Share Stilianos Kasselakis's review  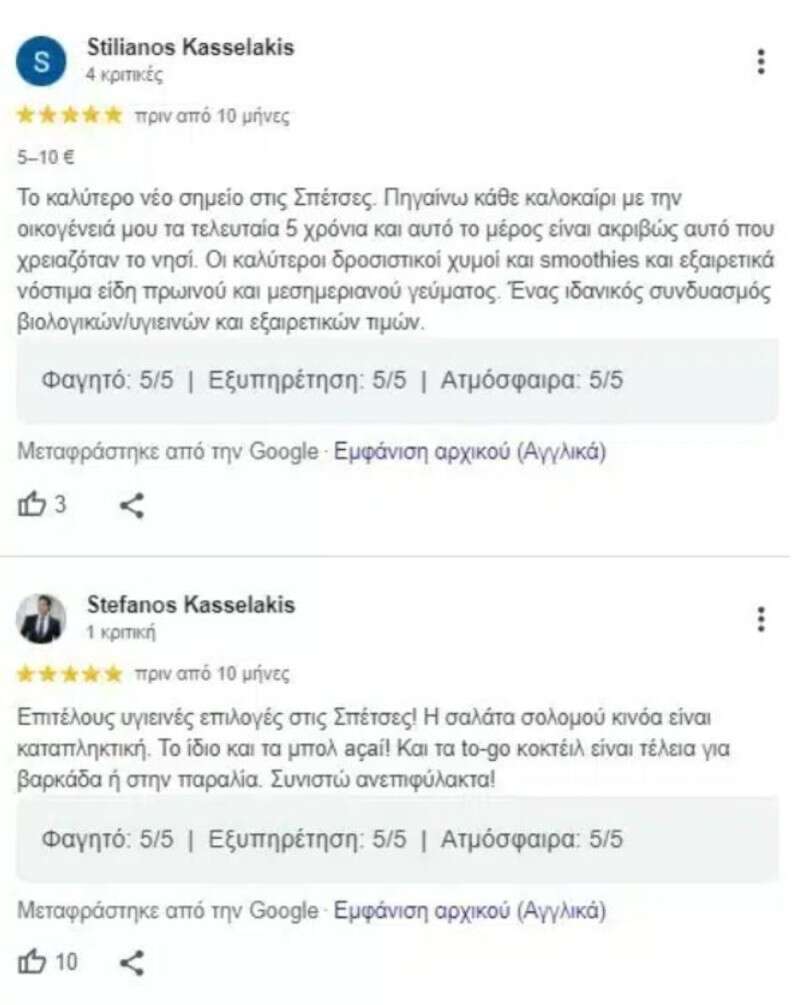click(x=132, y=506)
